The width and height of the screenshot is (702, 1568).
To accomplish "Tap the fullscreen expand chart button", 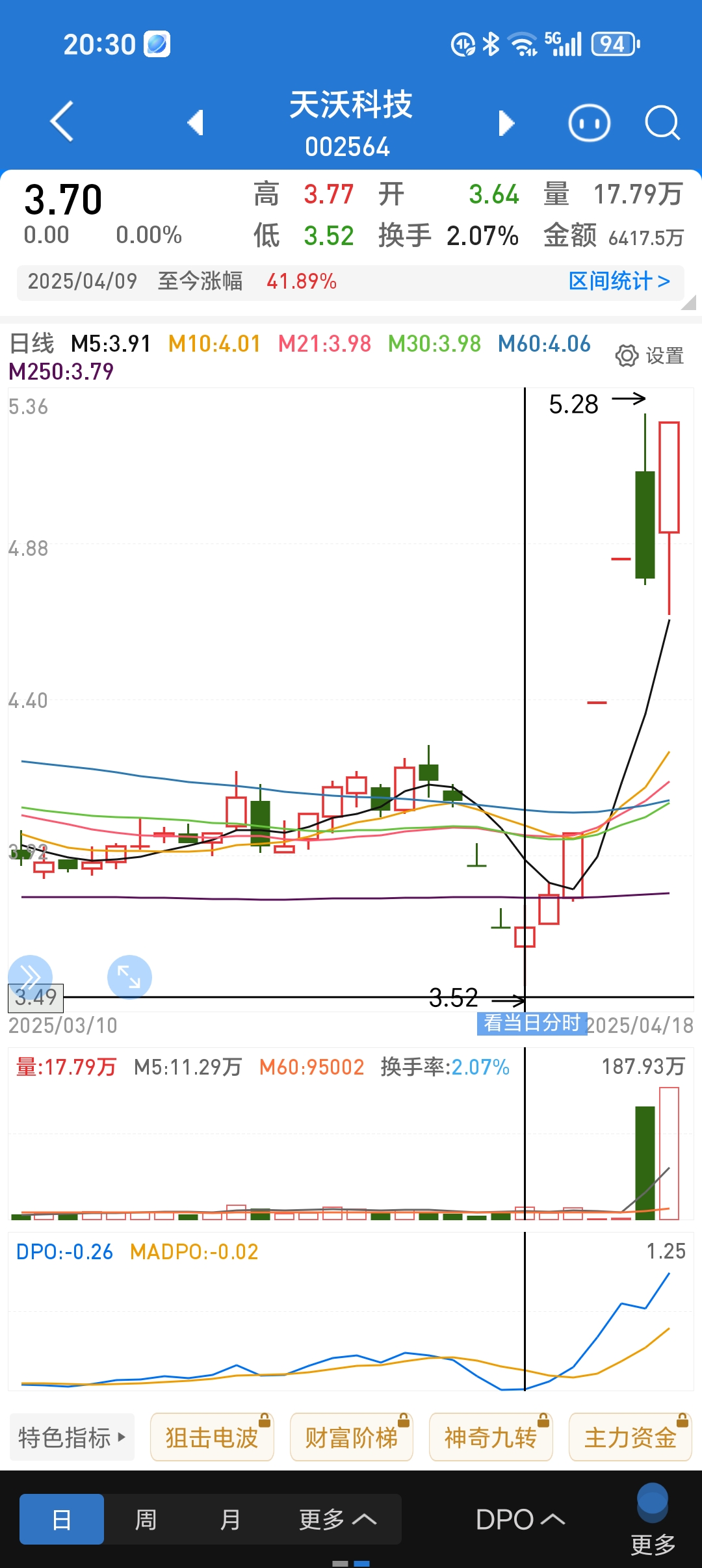I will (129, 977).
